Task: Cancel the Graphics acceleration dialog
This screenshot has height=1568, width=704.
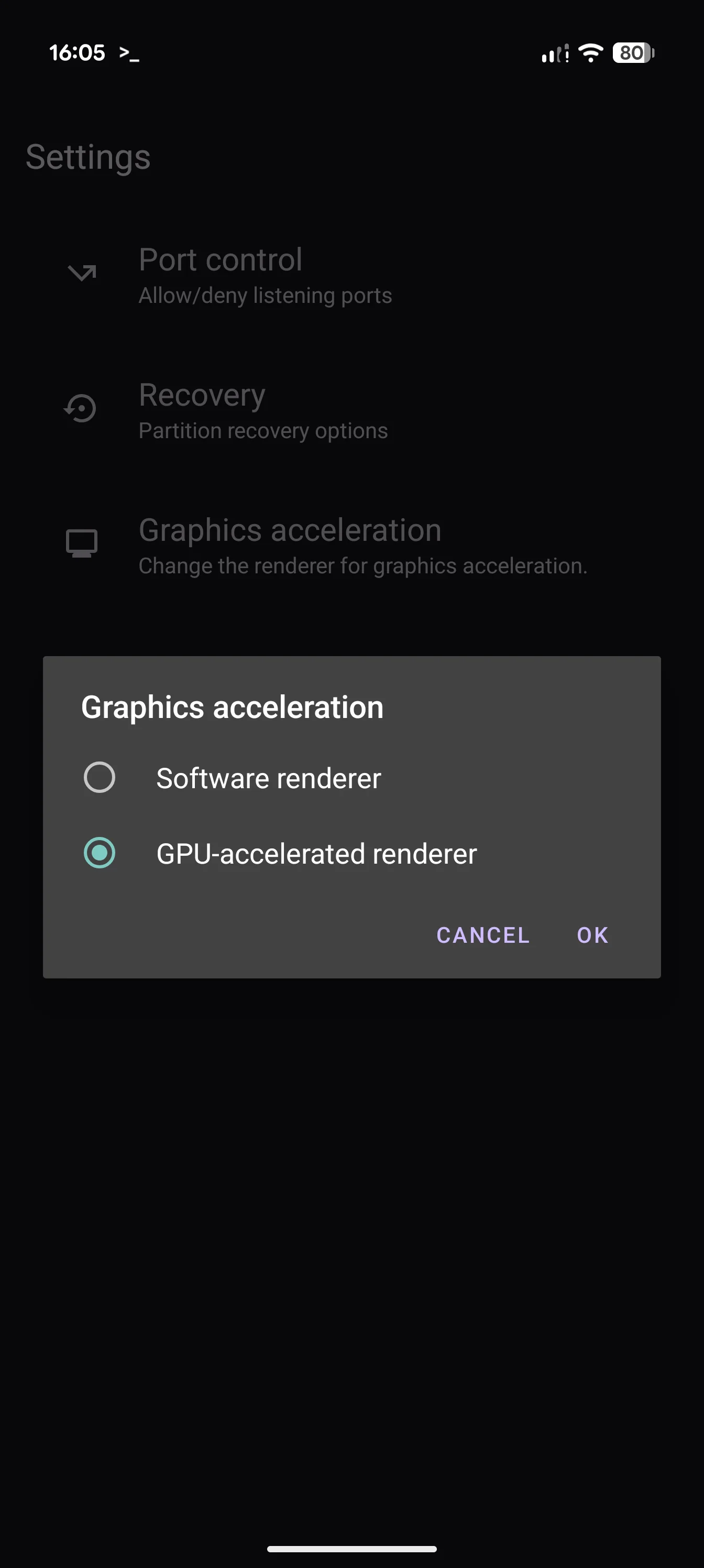Action: click(482, 935)
